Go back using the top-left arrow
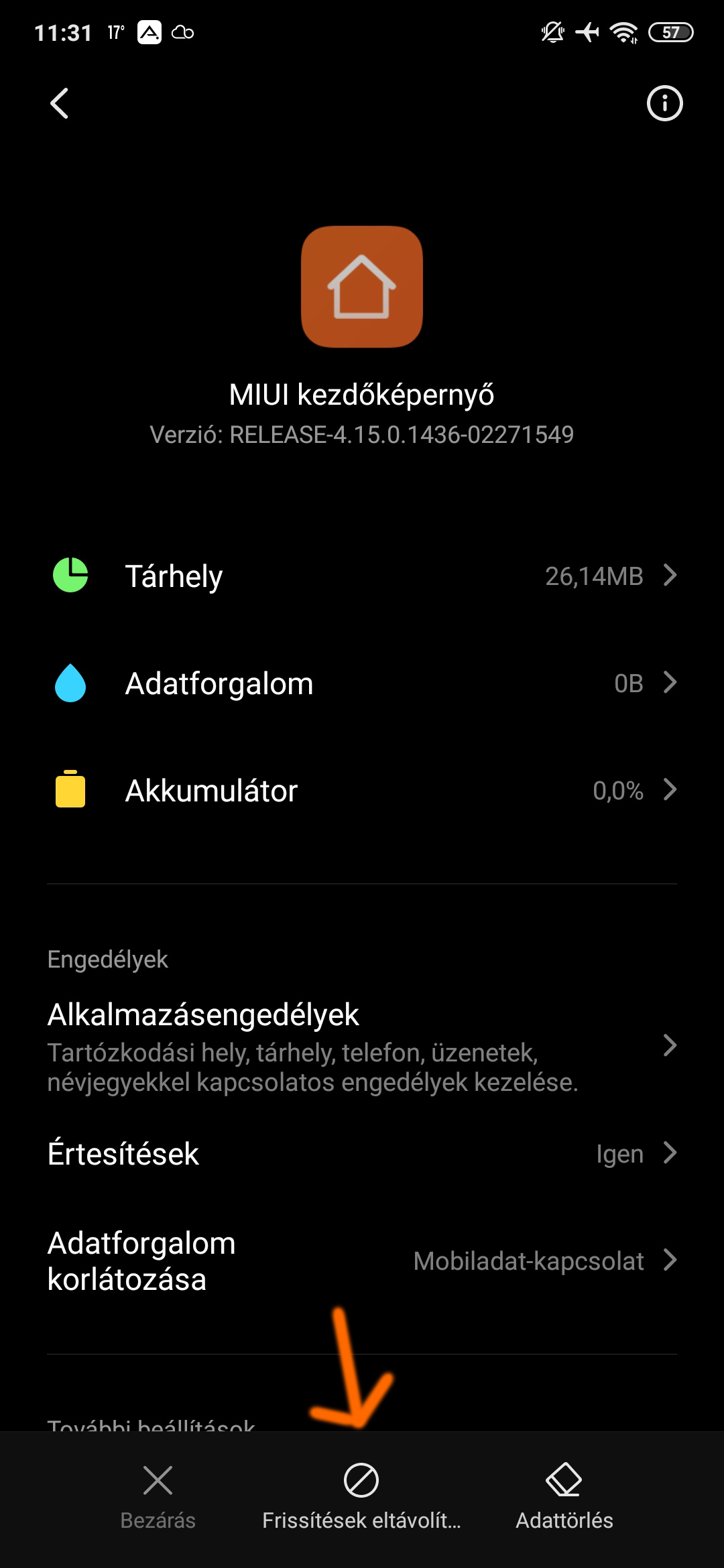 (59, 104)
